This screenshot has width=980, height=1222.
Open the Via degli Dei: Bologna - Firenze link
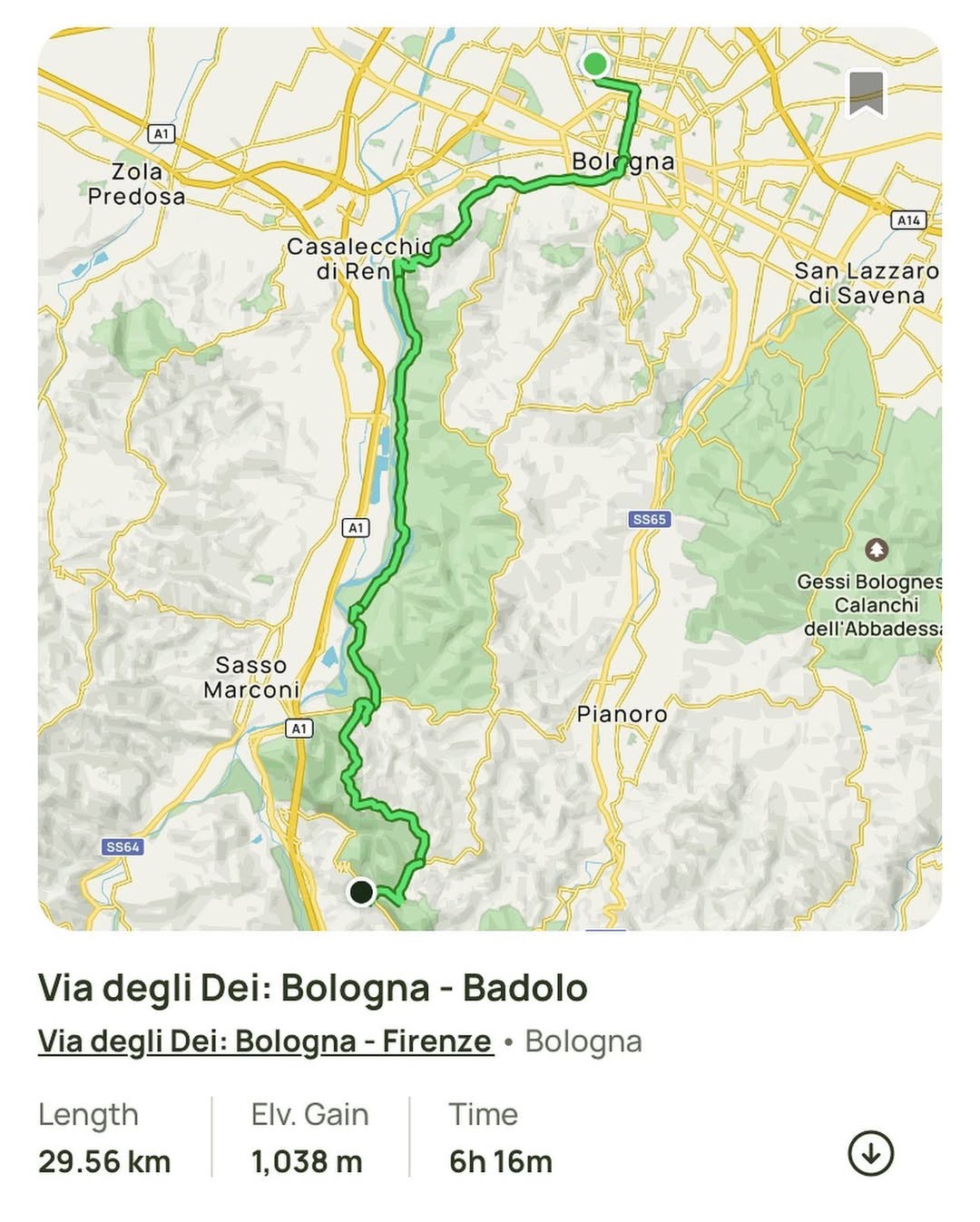coord(265,1041)
